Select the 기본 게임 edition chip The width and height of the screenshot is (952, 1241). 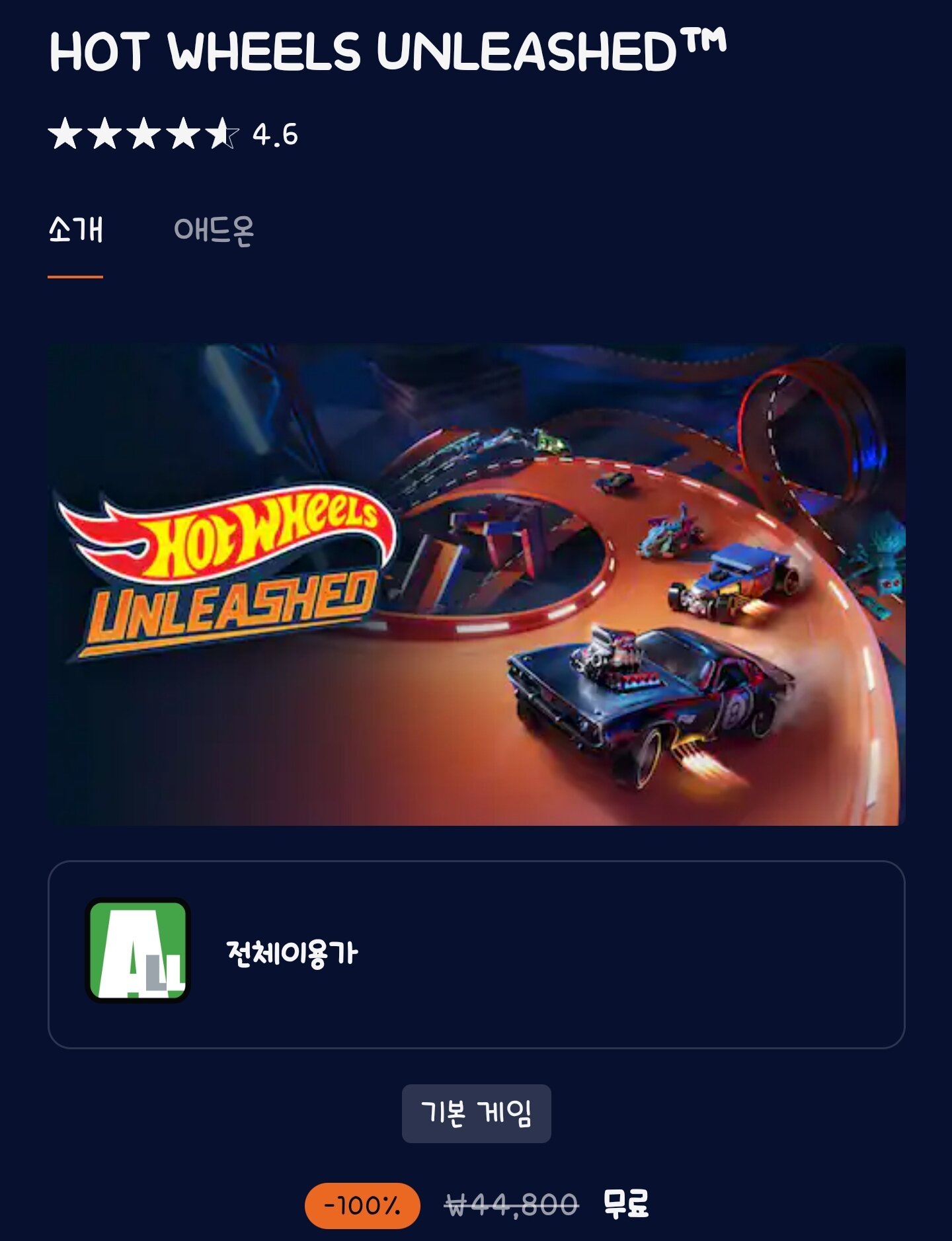pos(476,1113)
